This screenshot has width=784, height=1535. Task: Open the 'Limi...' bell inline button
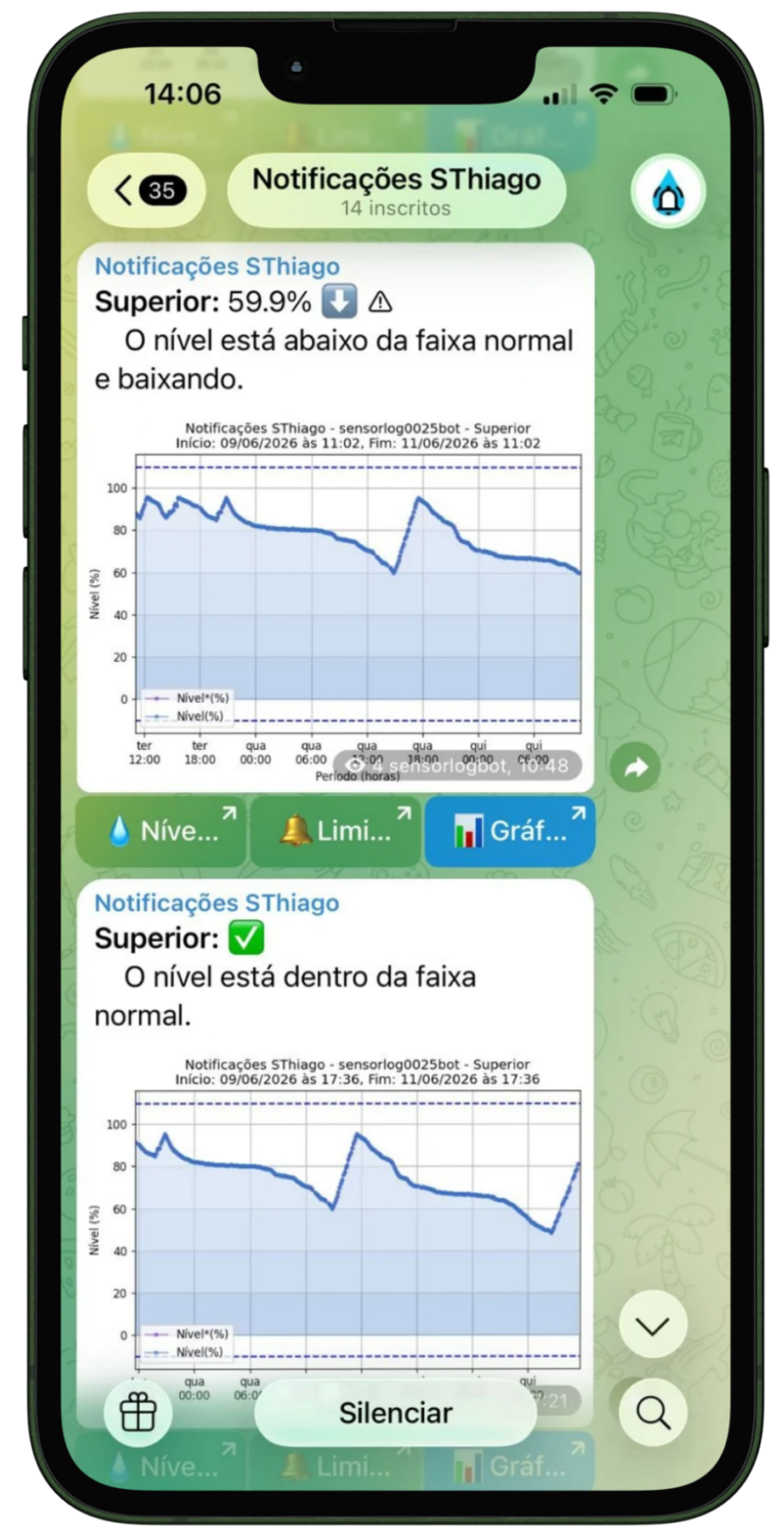click(x=335, y=831)
